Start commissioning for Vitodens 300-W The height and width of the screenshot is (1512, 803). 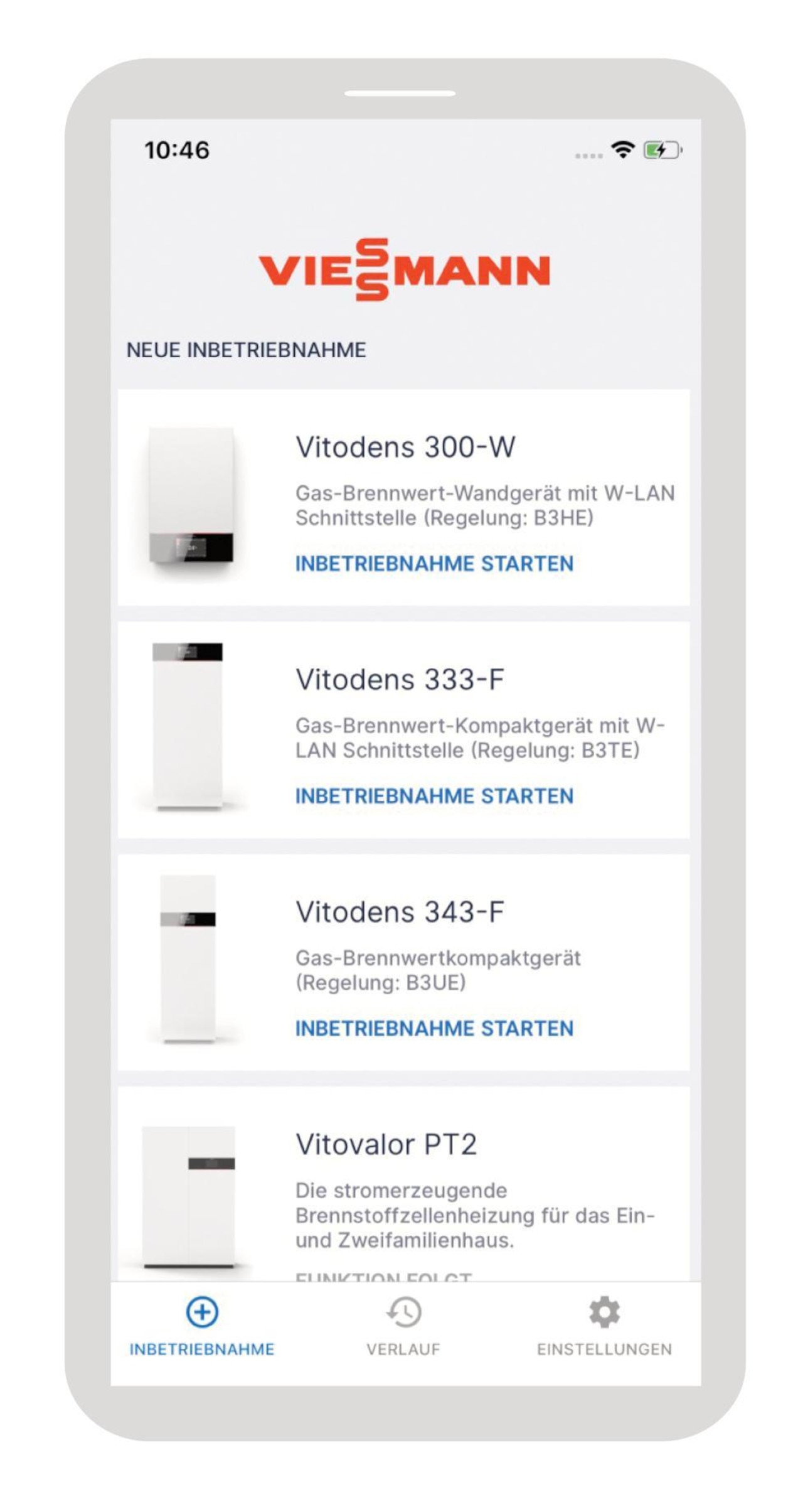[433, 563]
